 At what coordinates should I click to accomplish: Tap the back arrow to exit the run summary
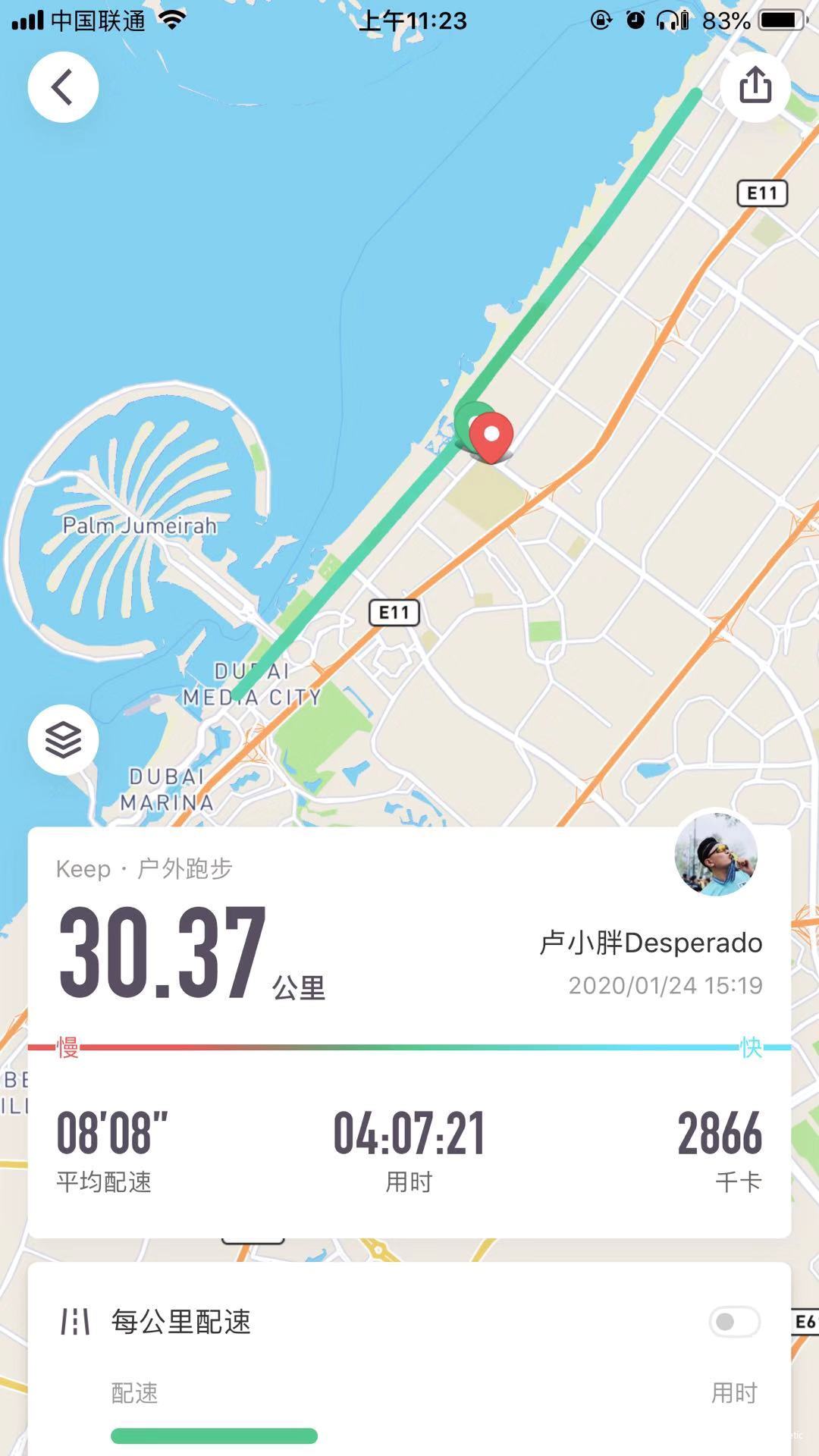(x=63, y=86)
